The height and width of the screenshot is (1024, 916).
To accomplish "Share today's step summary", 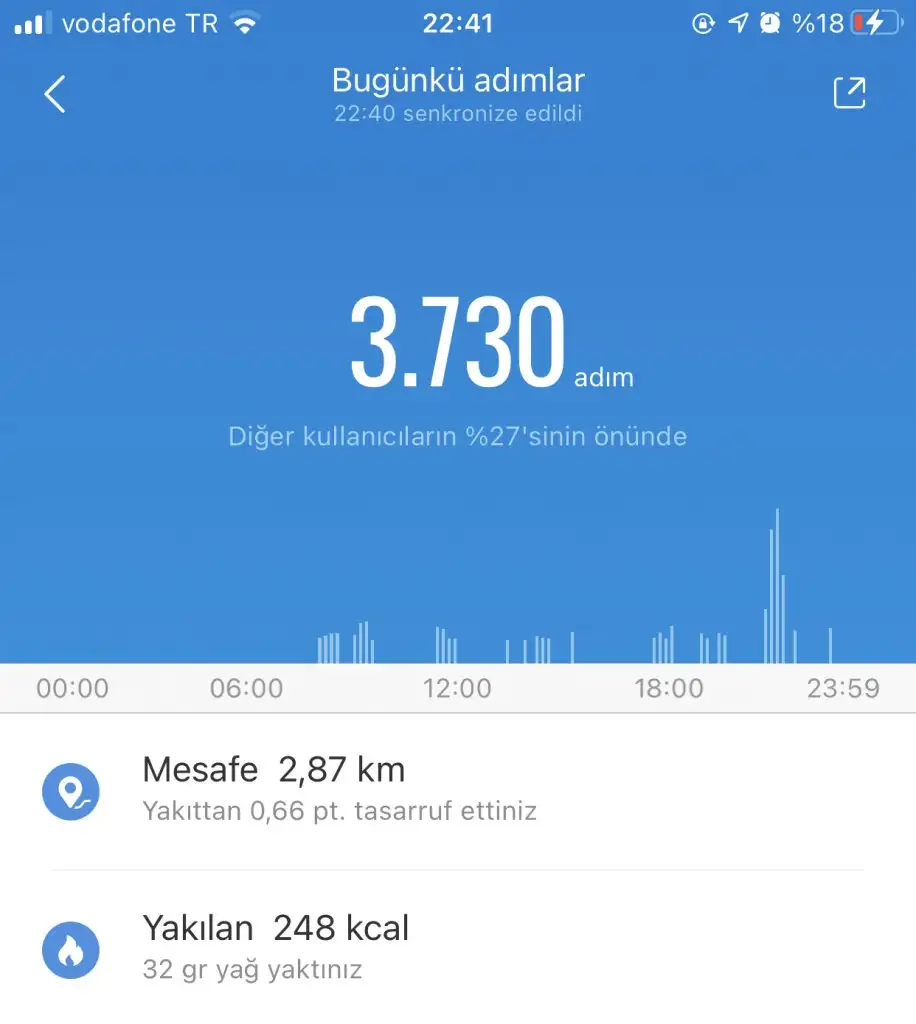I will tap(849, 93).
